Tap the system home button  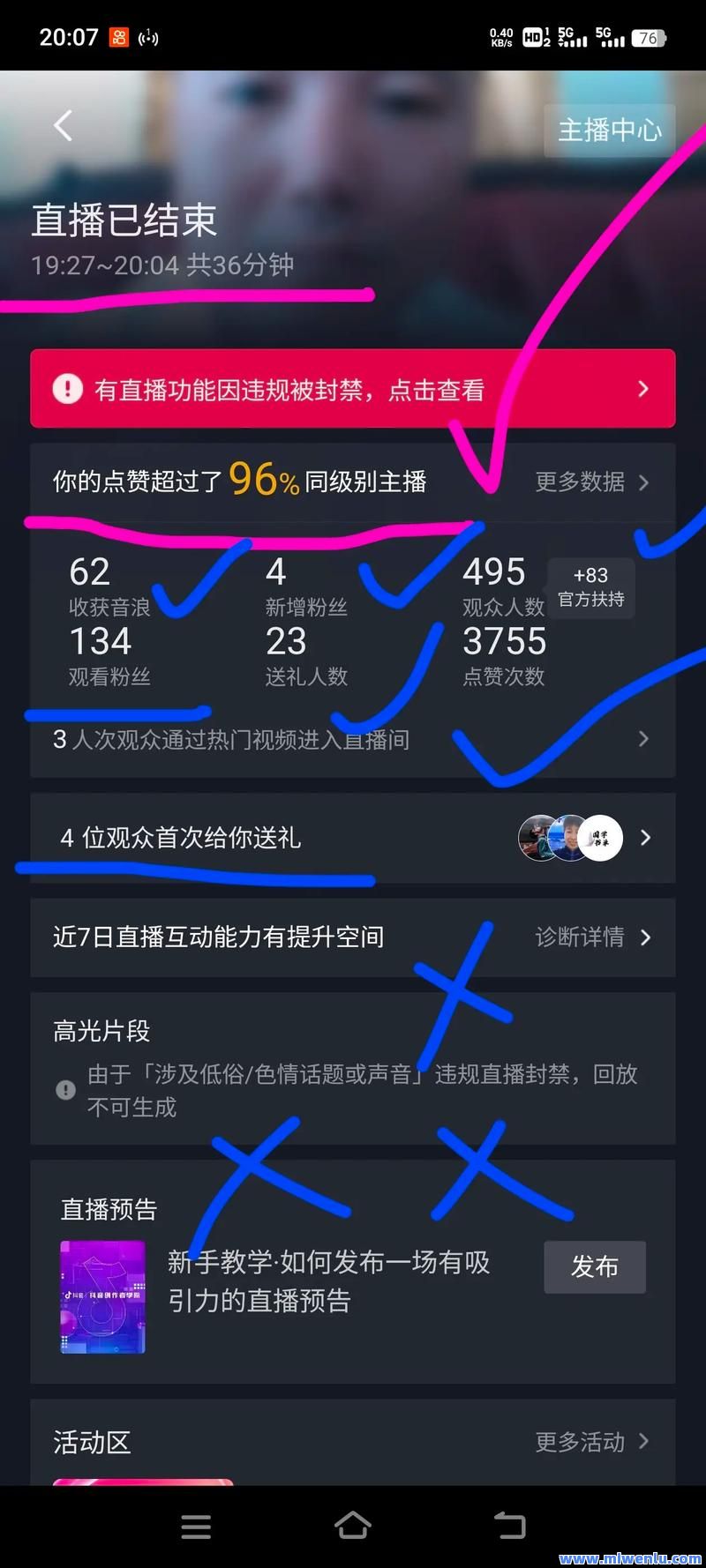tap(352, 1526)
